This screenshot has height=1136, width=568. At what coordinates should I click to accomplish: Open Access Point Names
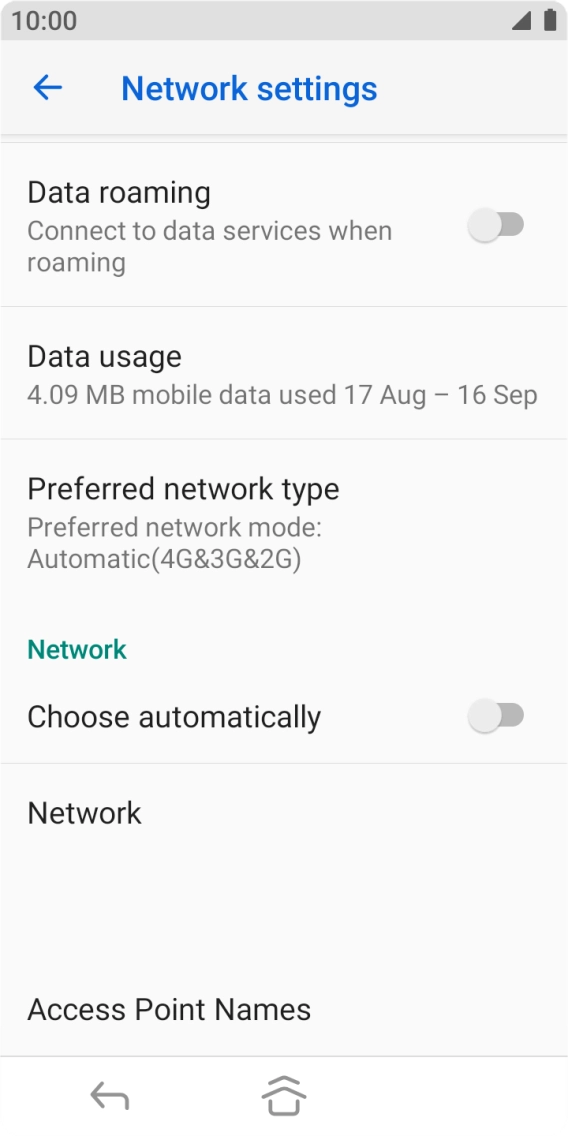(x=284, y=1009)
